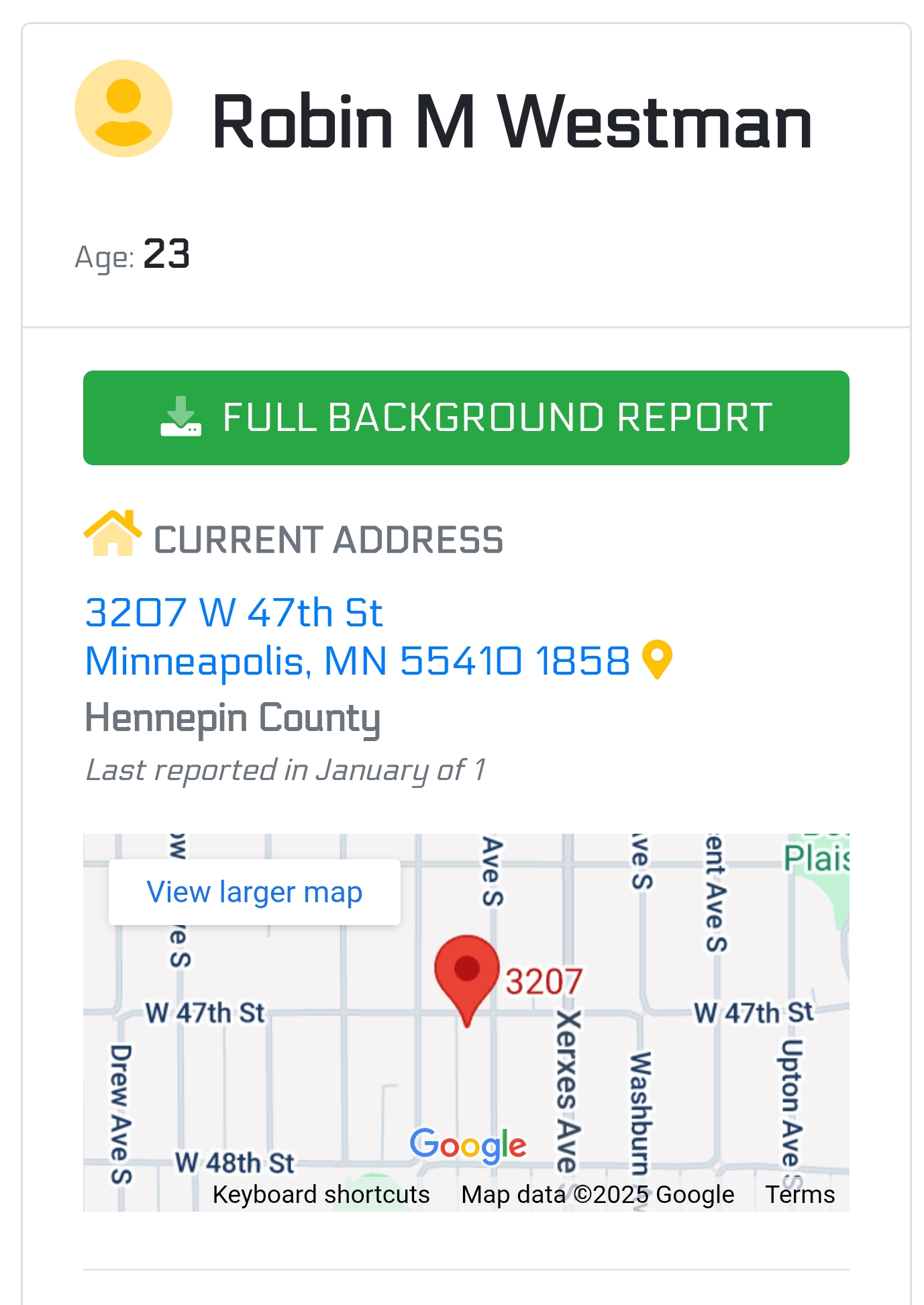Open Keyboard shortcuts on the map

[x=321, y=1195]
